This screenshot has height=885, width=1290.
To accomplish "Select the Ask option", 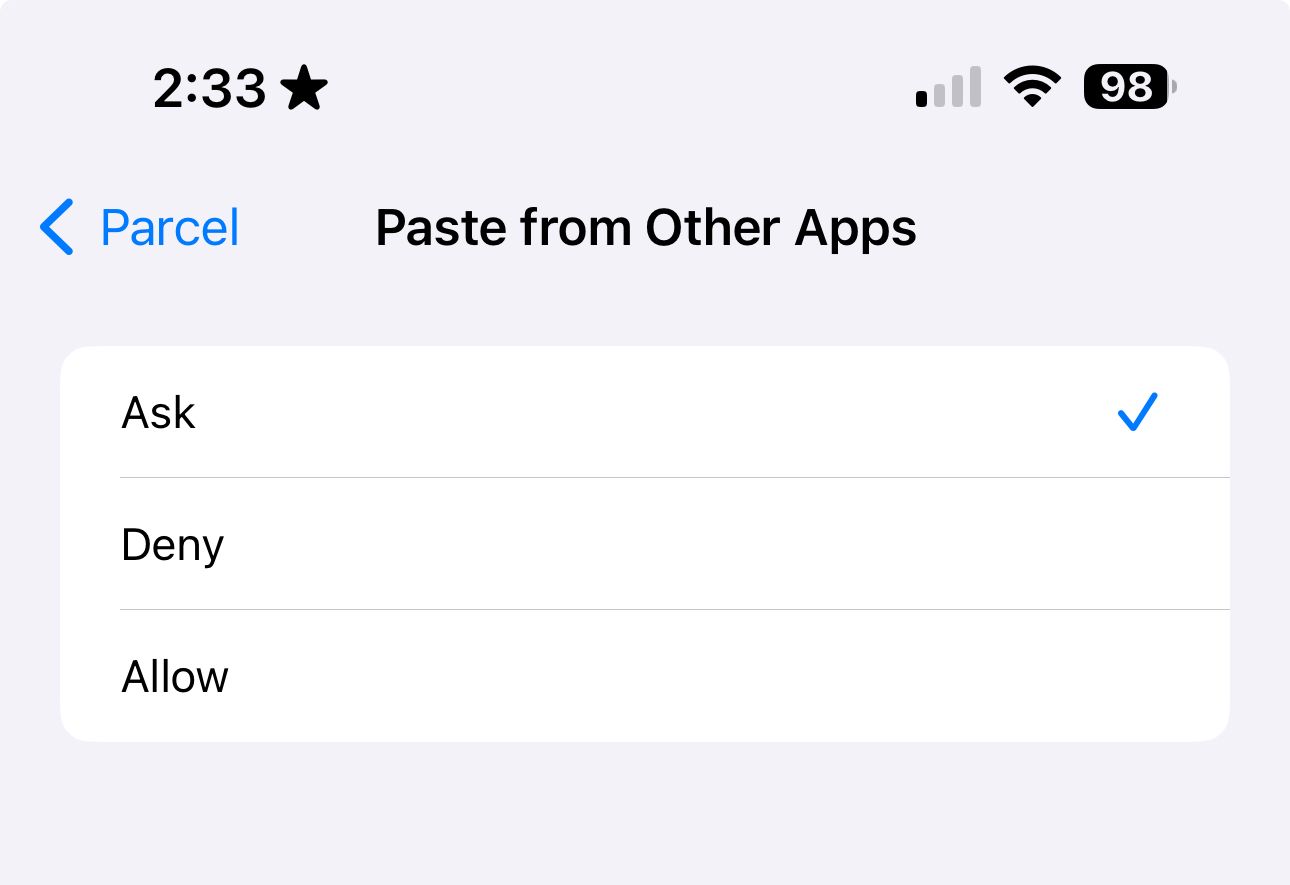I will coord(644,413).
